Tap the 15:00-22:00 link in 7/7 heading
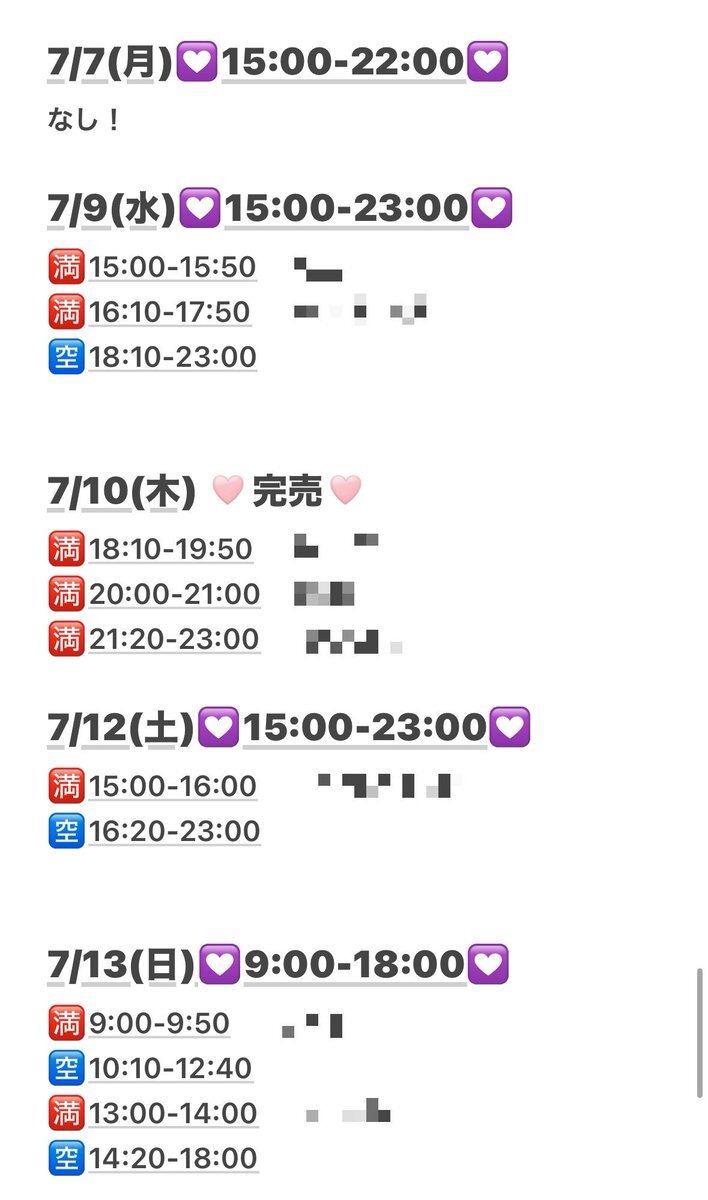708x1200 pixels. coord(343,63)
